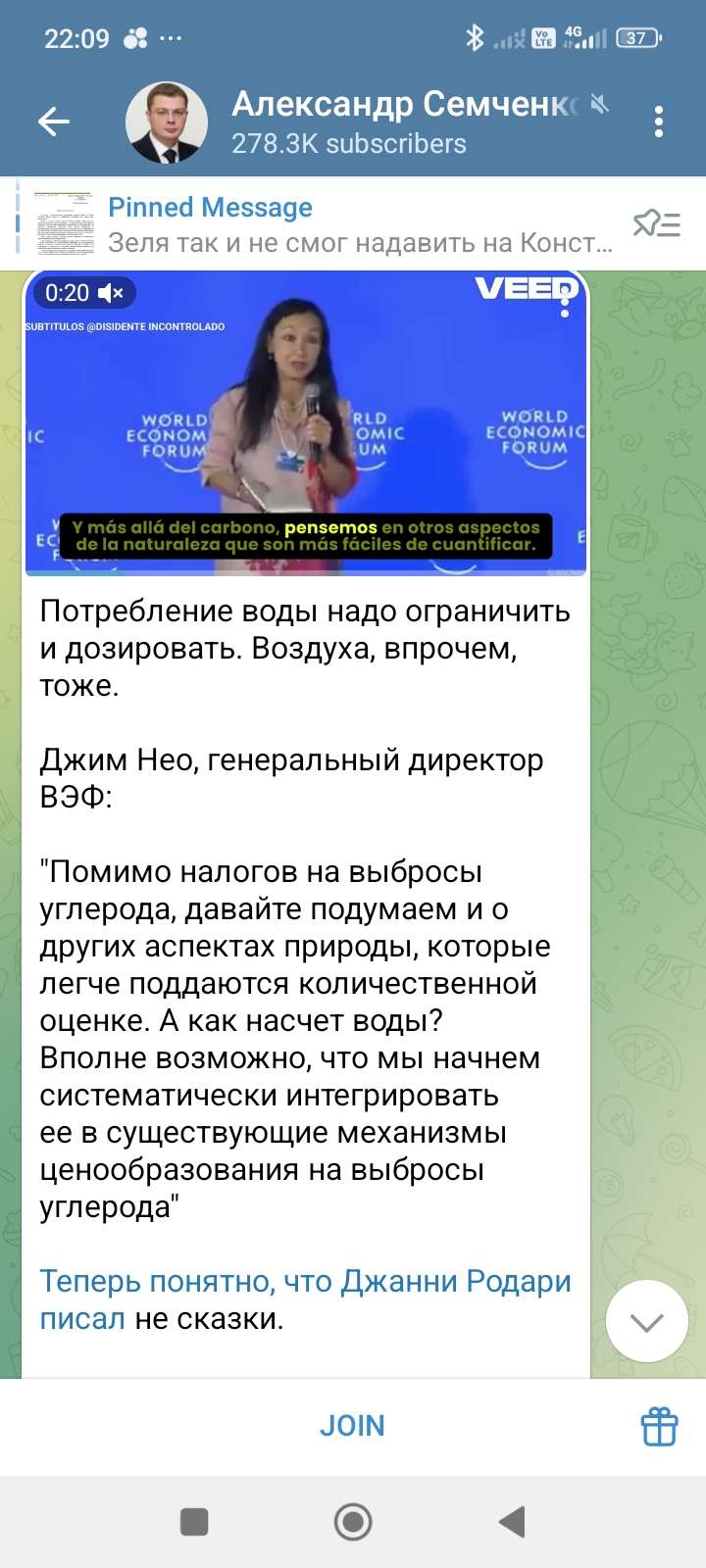Open the channel overflow menu
Viewport: 706px width, 1568px height.
[659, 122]
